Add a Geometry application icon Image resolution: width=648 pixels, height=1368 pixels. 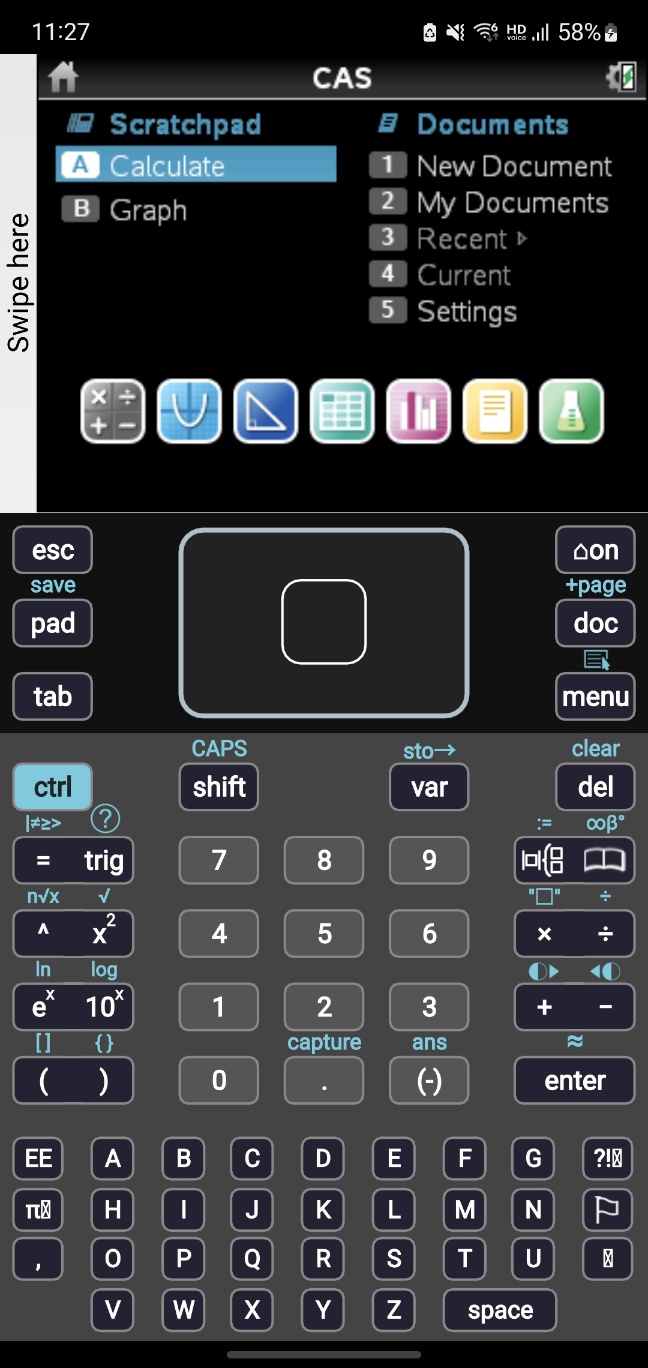pos(266,411)
